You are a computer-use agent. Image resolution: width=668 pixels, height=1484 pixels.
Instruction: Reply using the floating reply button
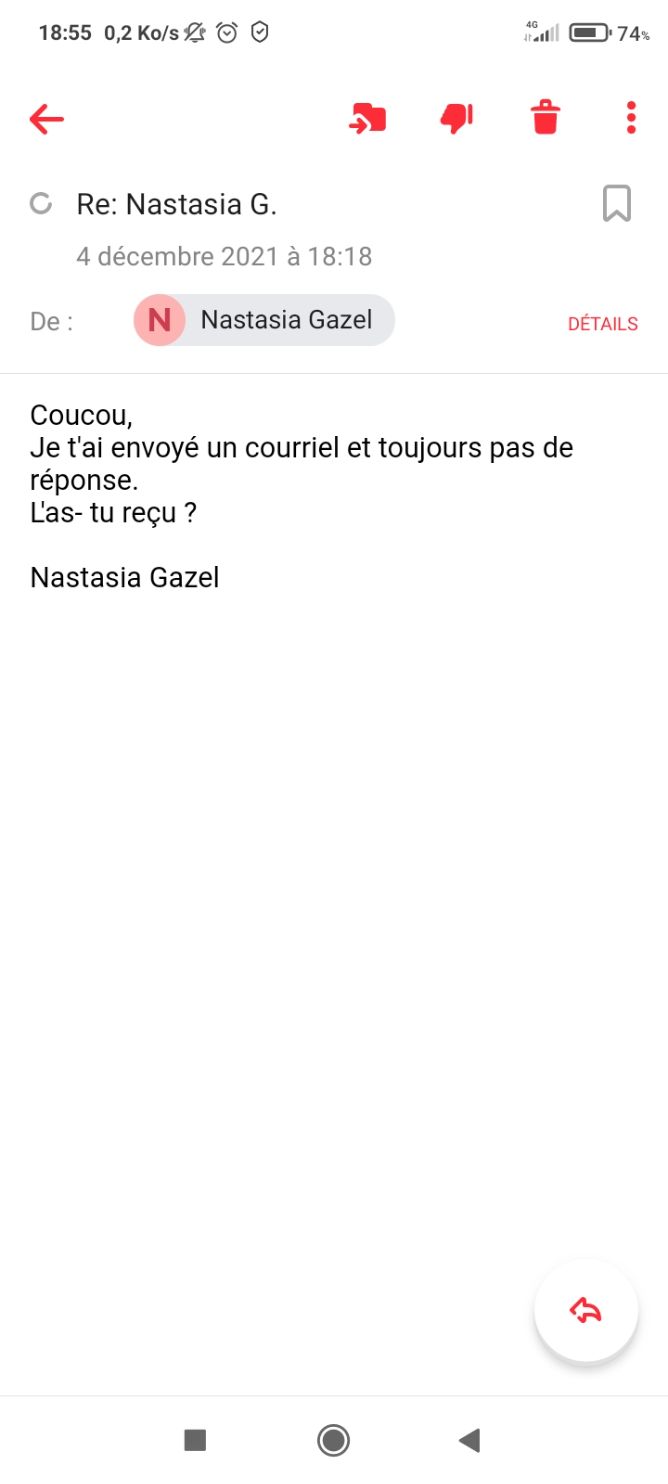586,1311
